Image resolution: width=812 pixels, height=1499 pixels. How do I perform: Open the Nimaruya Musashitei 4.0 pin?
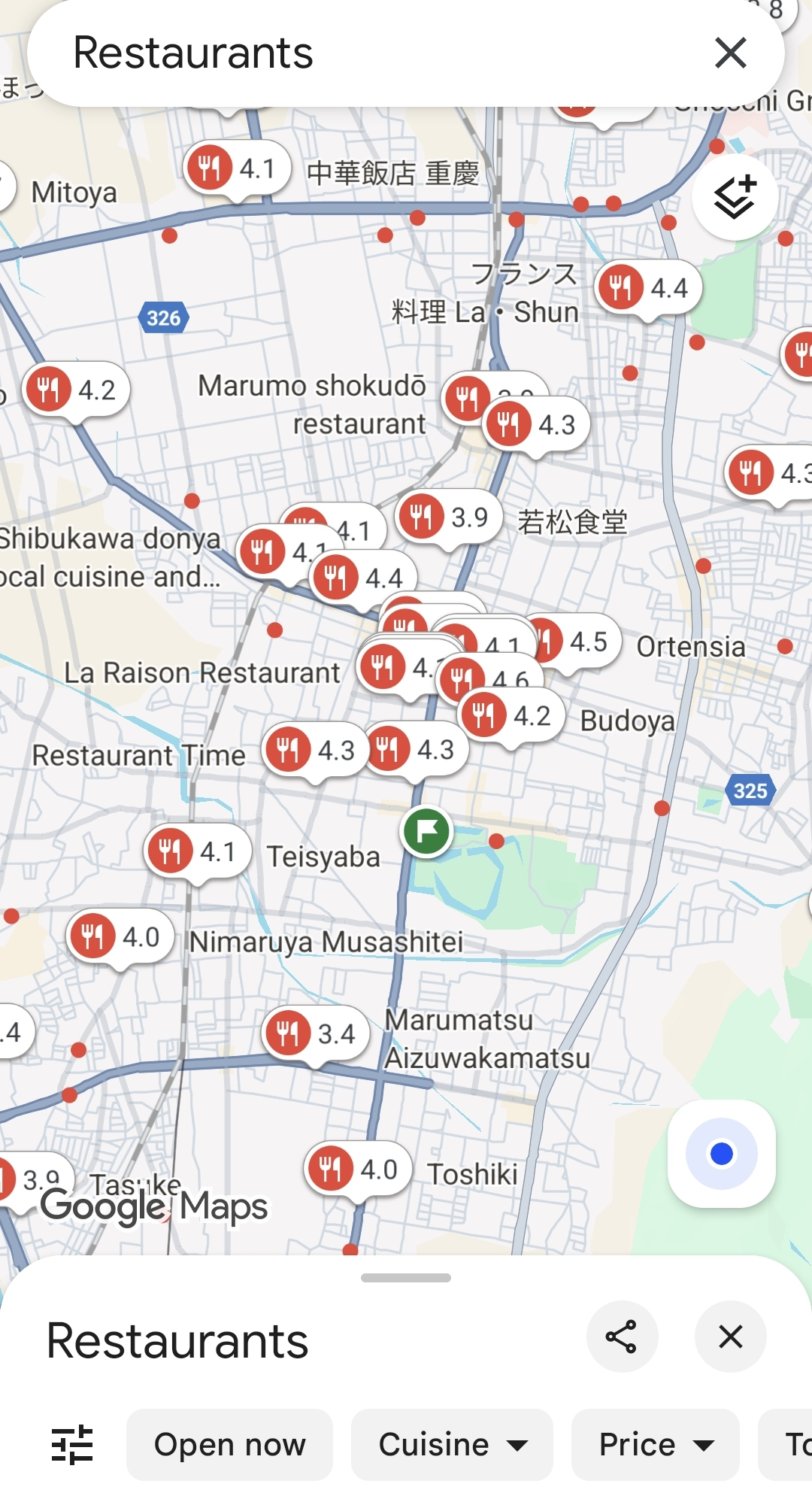click(x=120, y=937)
